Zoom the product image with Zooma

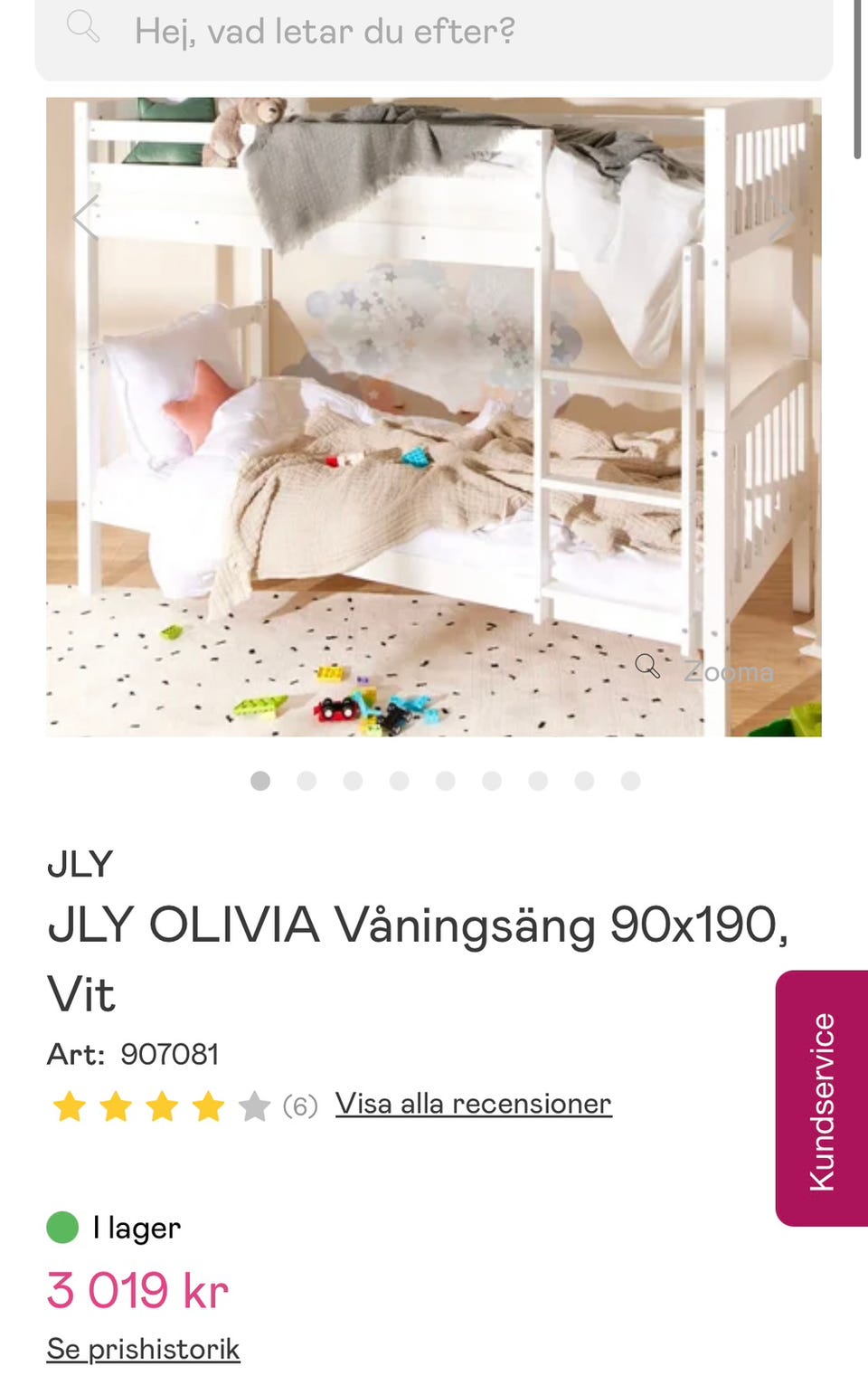tap(704, 670)
